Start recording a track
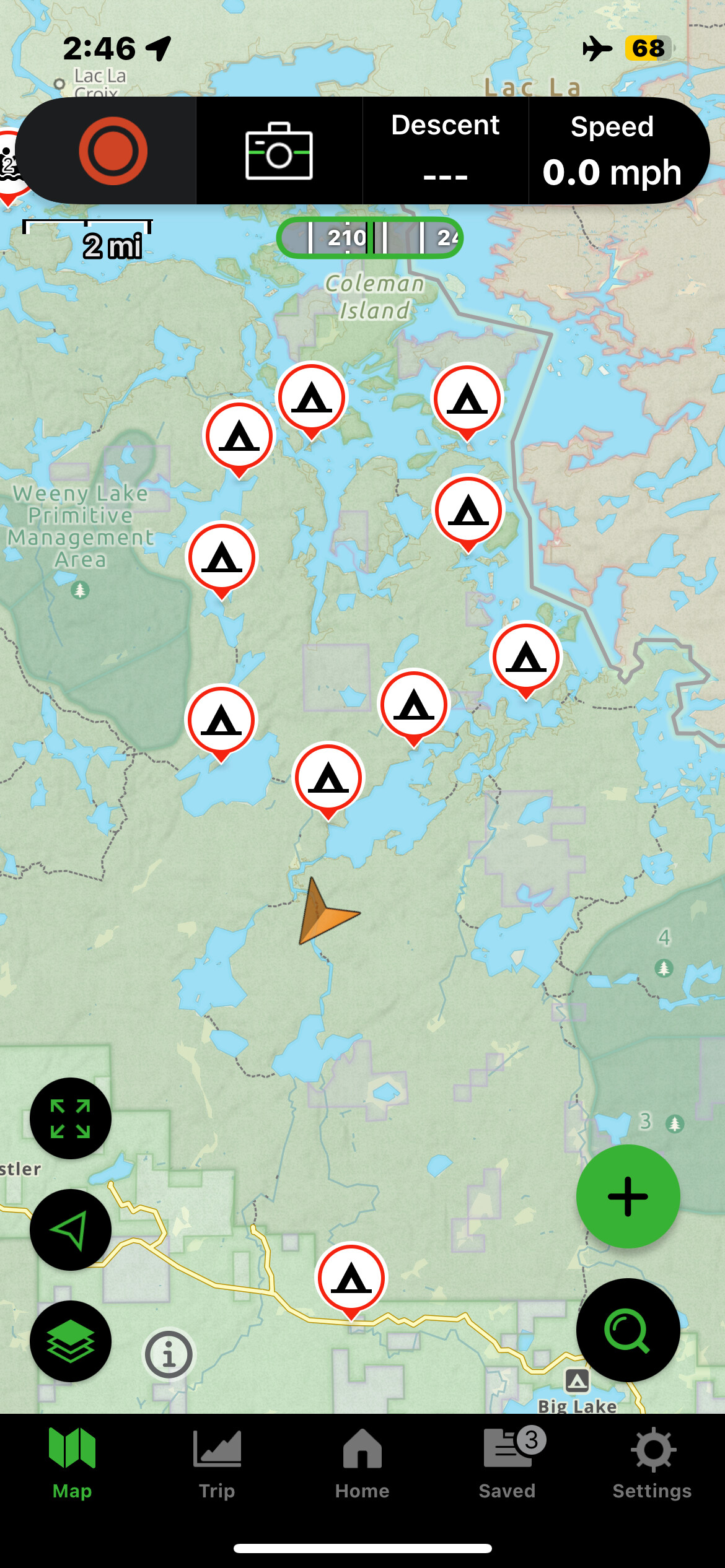The width and height of the screenshot is (725, 1568). point(113,151)
